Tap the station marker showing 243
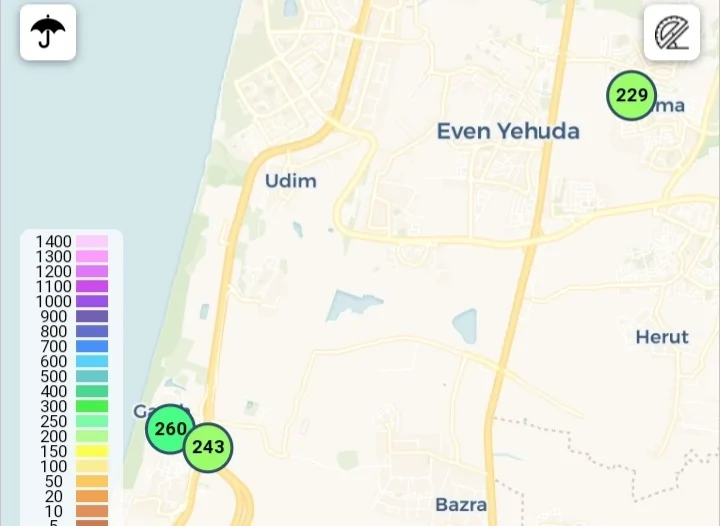The height and width of the screenshot is (526, 720). pyautogui.click(x=209, y=447)
